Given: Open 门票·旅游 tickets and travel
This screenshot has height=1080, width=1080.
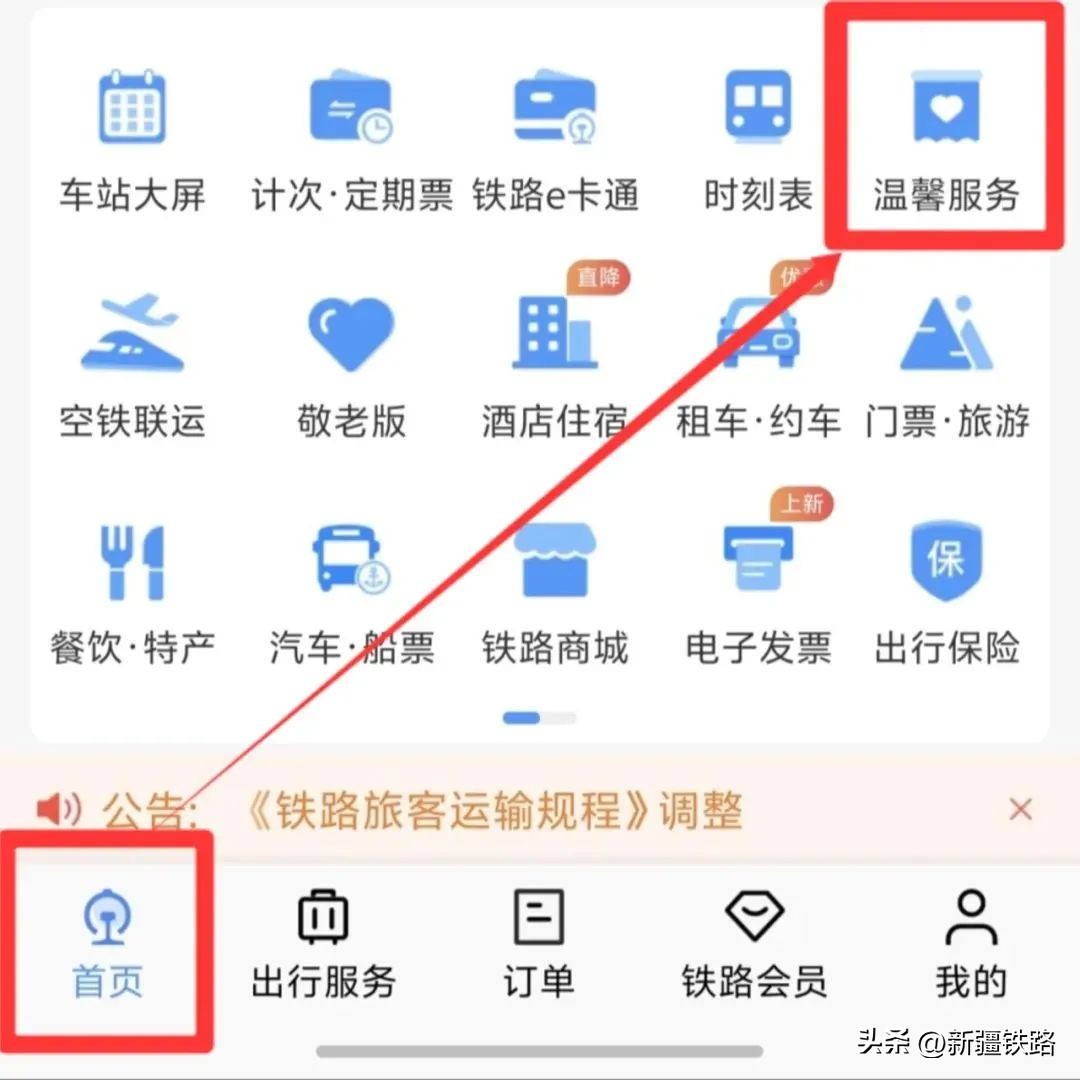Looking at the screenshot, I should [946, 365].
